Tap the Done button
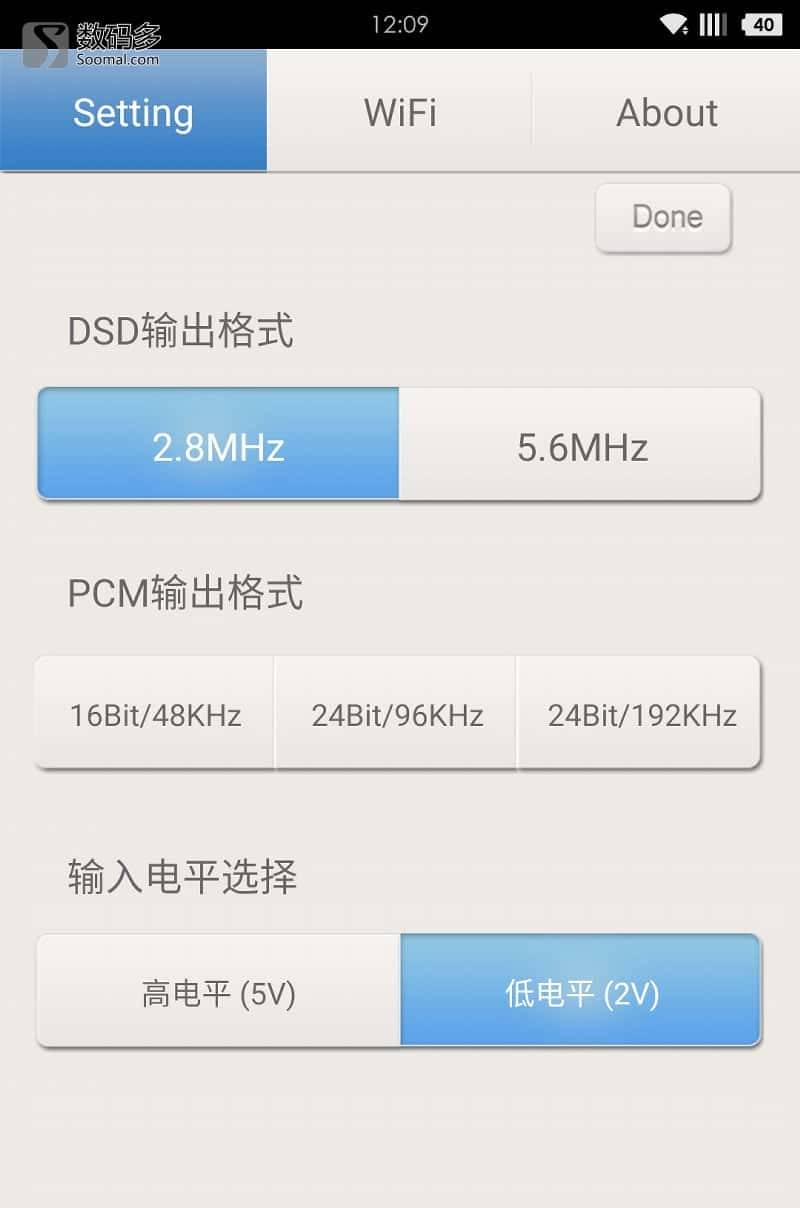The height and width of the screenshot is (1208, 800). click(663, 216)
